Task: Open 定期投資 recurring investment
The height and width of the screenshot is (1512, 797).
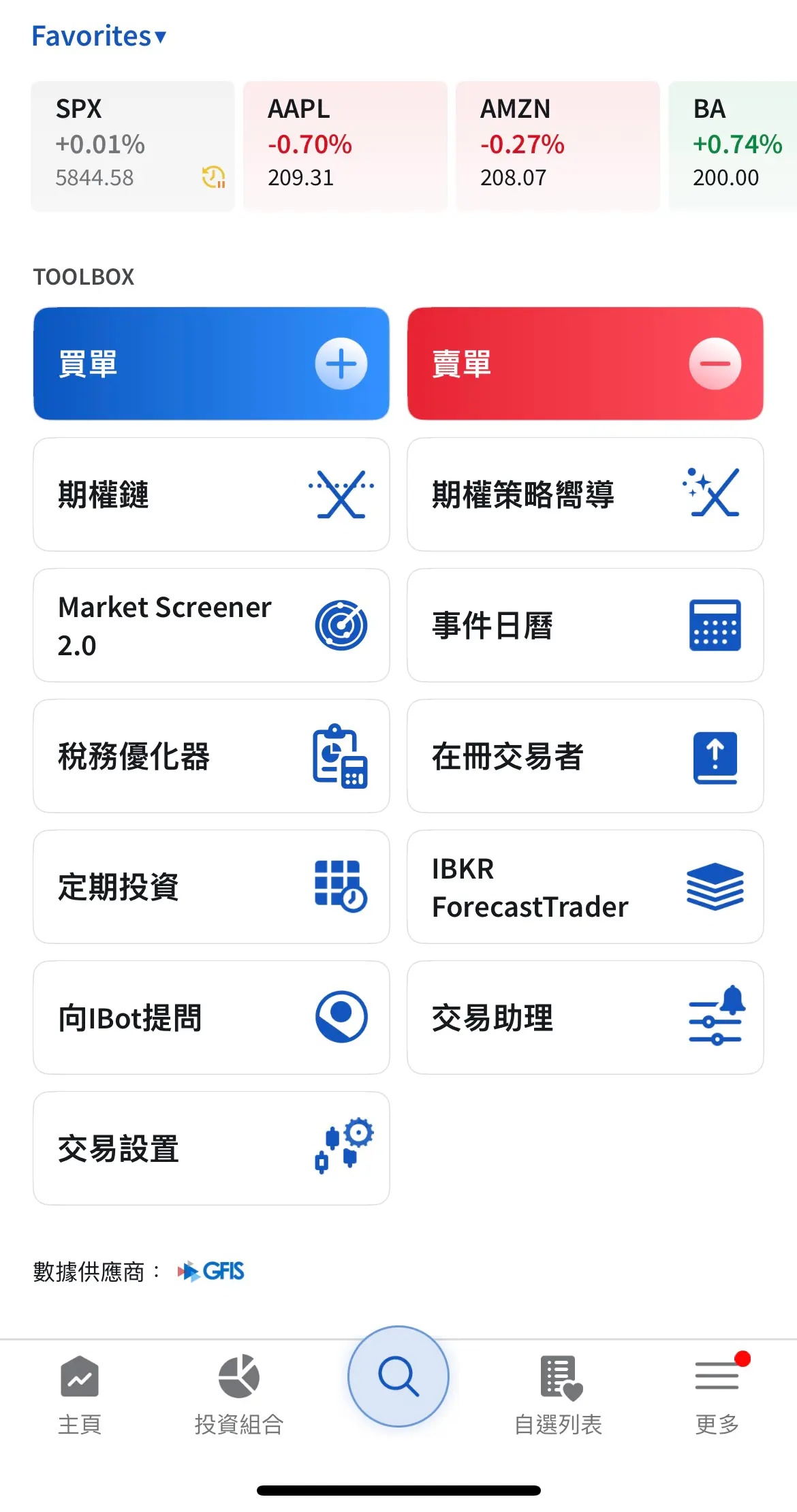Action: 211,887
